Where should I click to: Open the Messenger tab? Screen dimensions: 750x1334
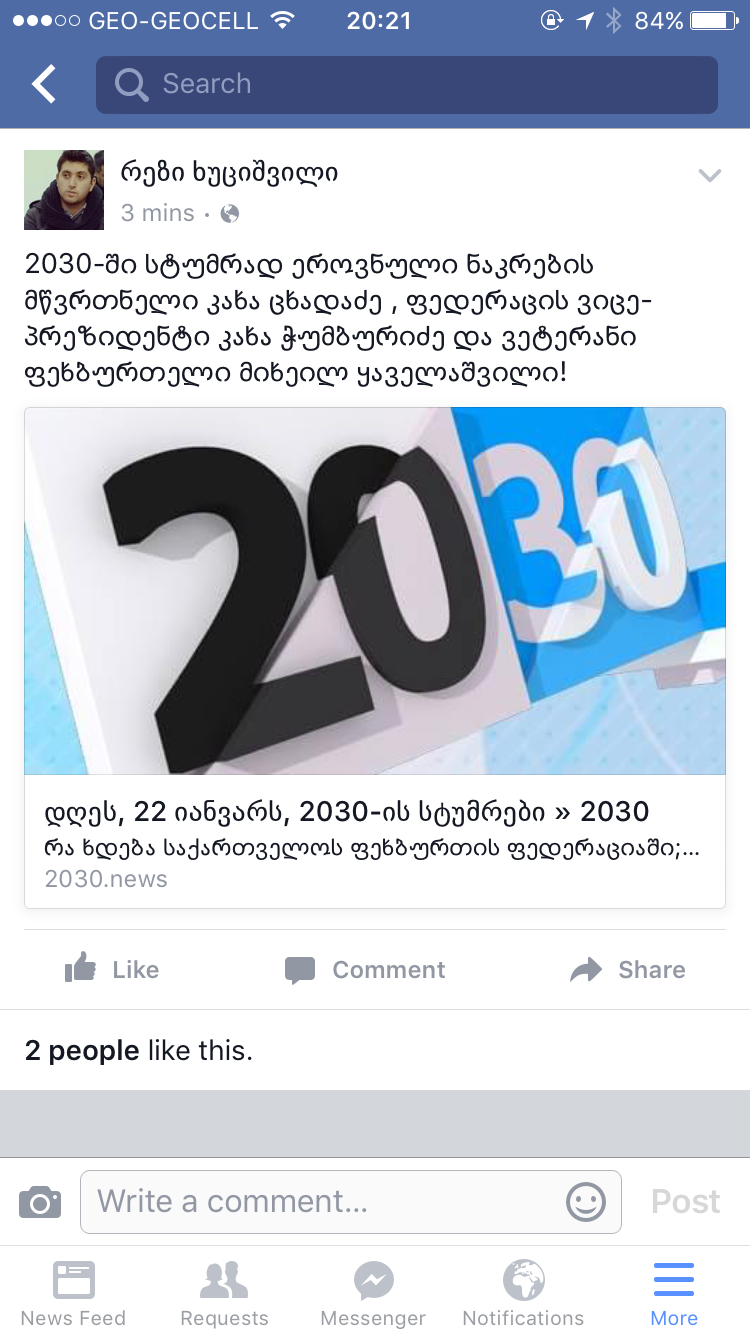[x=373, y=1292]
